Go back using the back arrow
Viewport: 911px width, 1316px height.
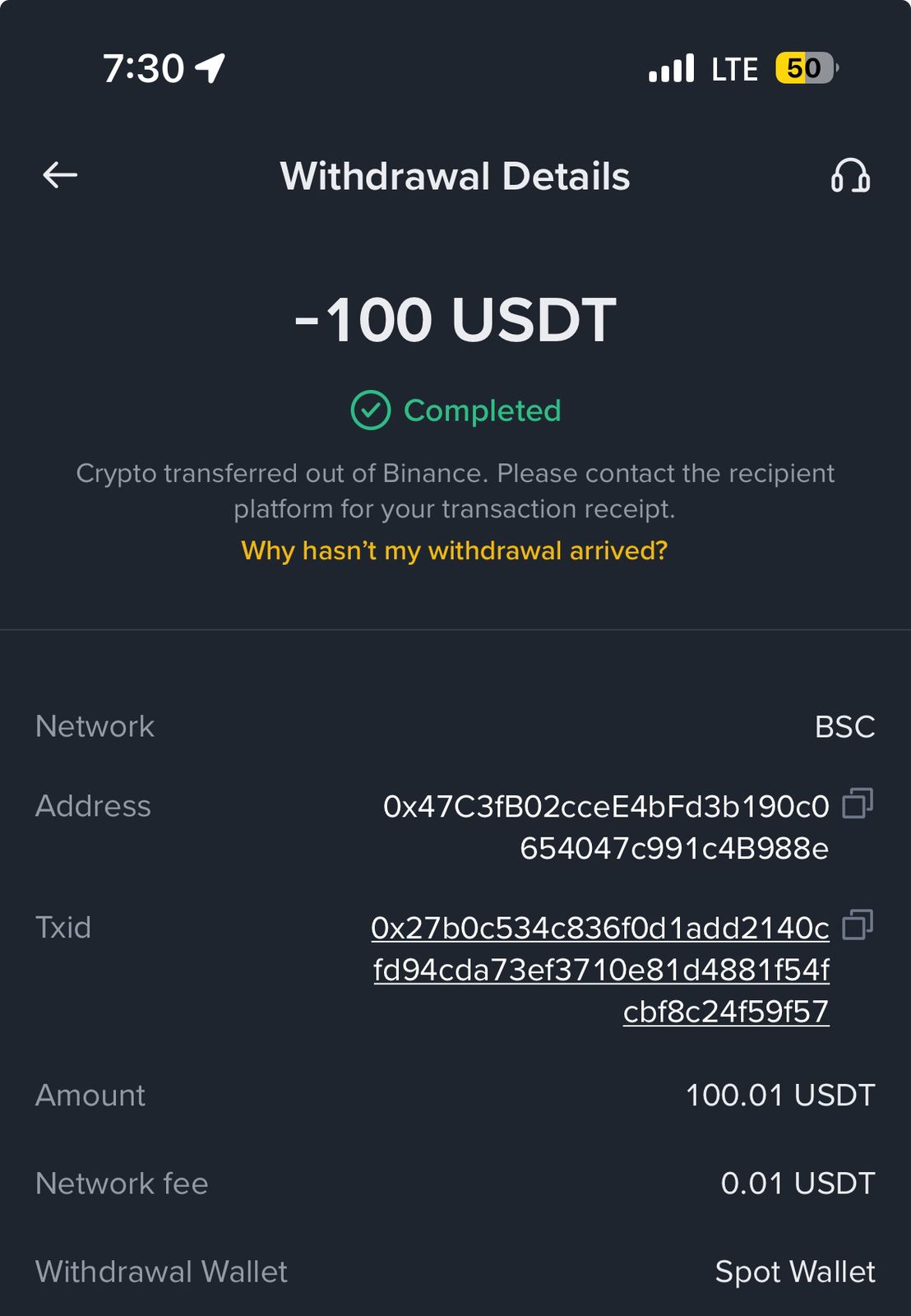click(x=60, y=175)
